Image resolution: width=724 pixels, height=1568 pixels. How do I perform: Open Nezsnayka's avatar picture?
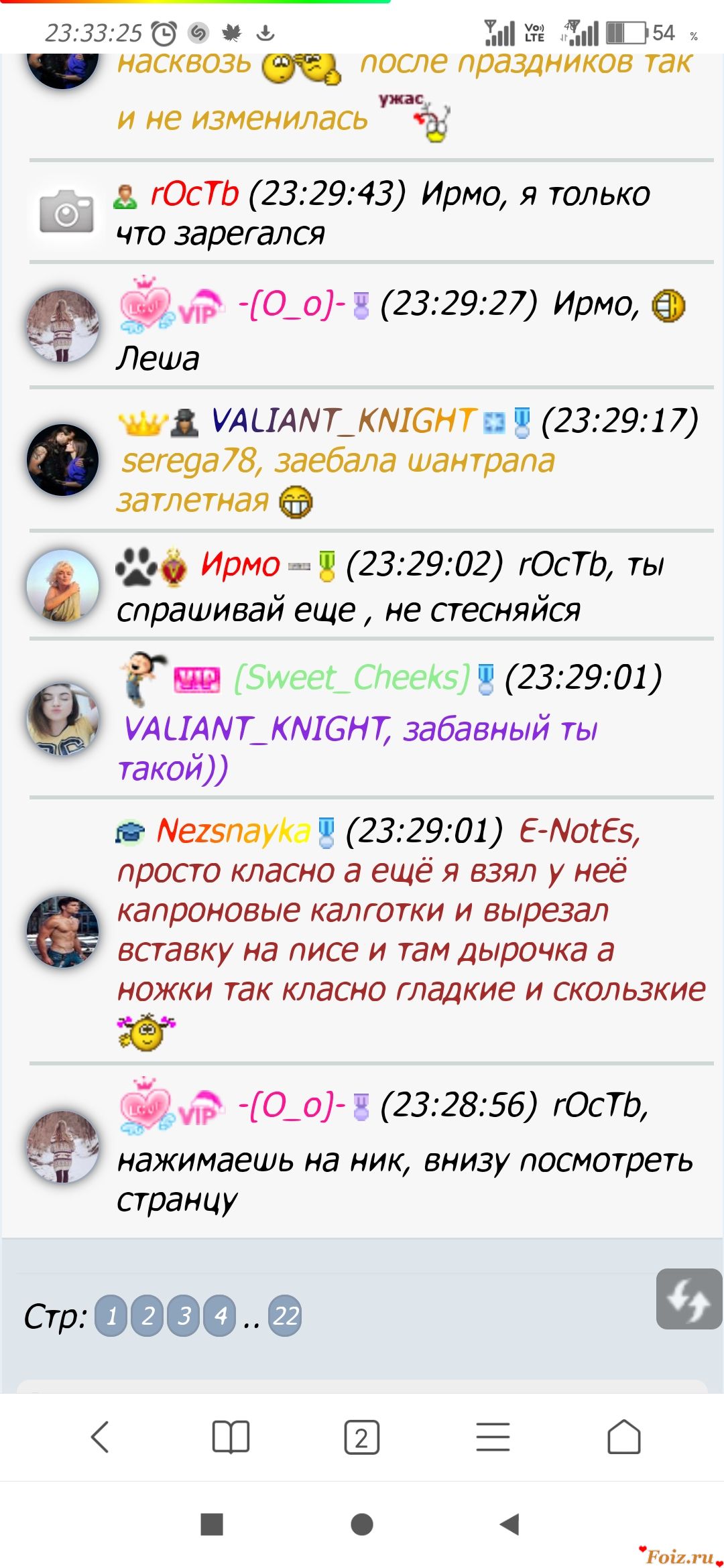62,931
